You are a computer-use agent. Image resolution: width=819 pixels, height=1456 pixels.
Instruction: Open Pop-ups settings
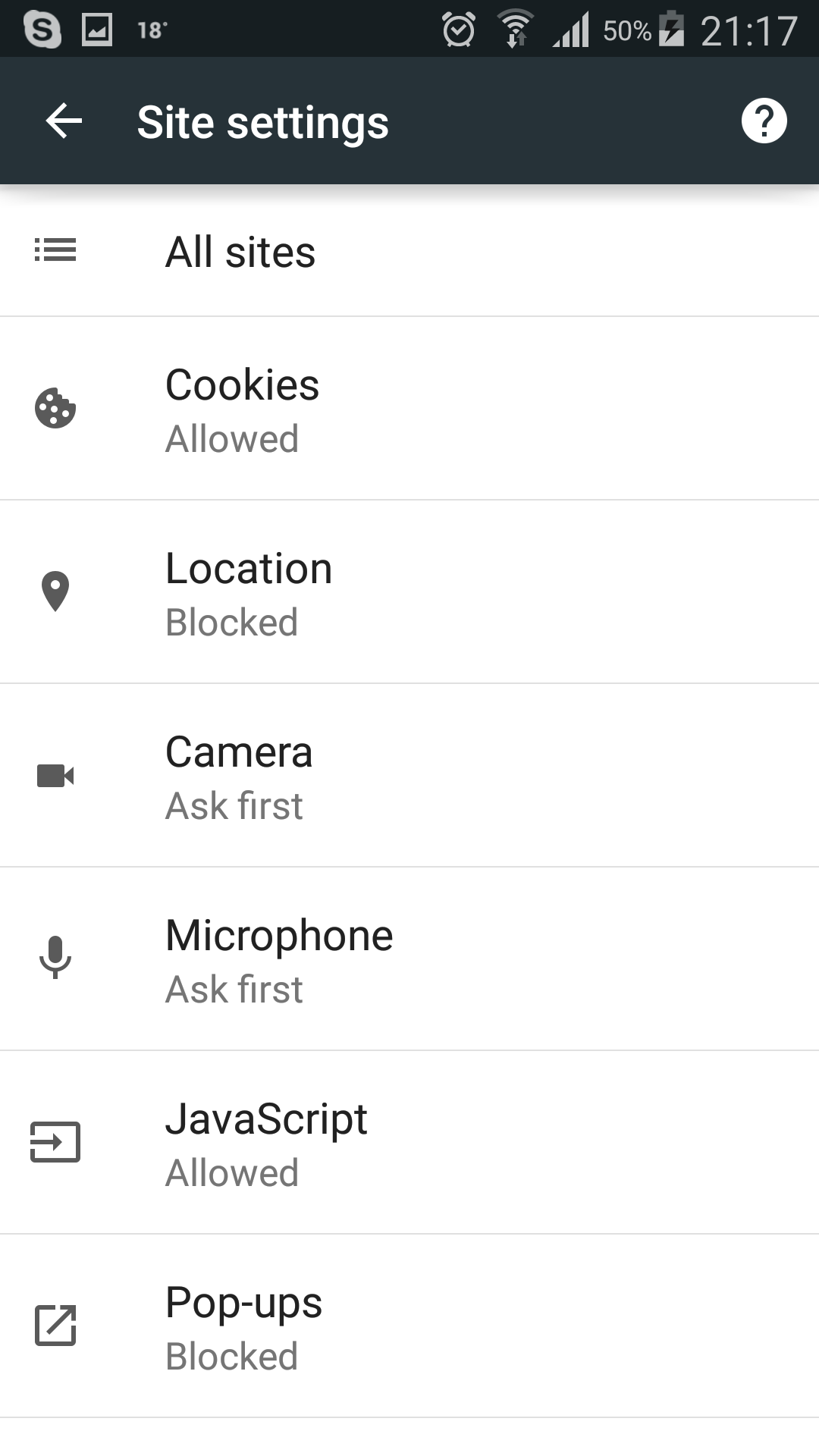[409, 1326]
